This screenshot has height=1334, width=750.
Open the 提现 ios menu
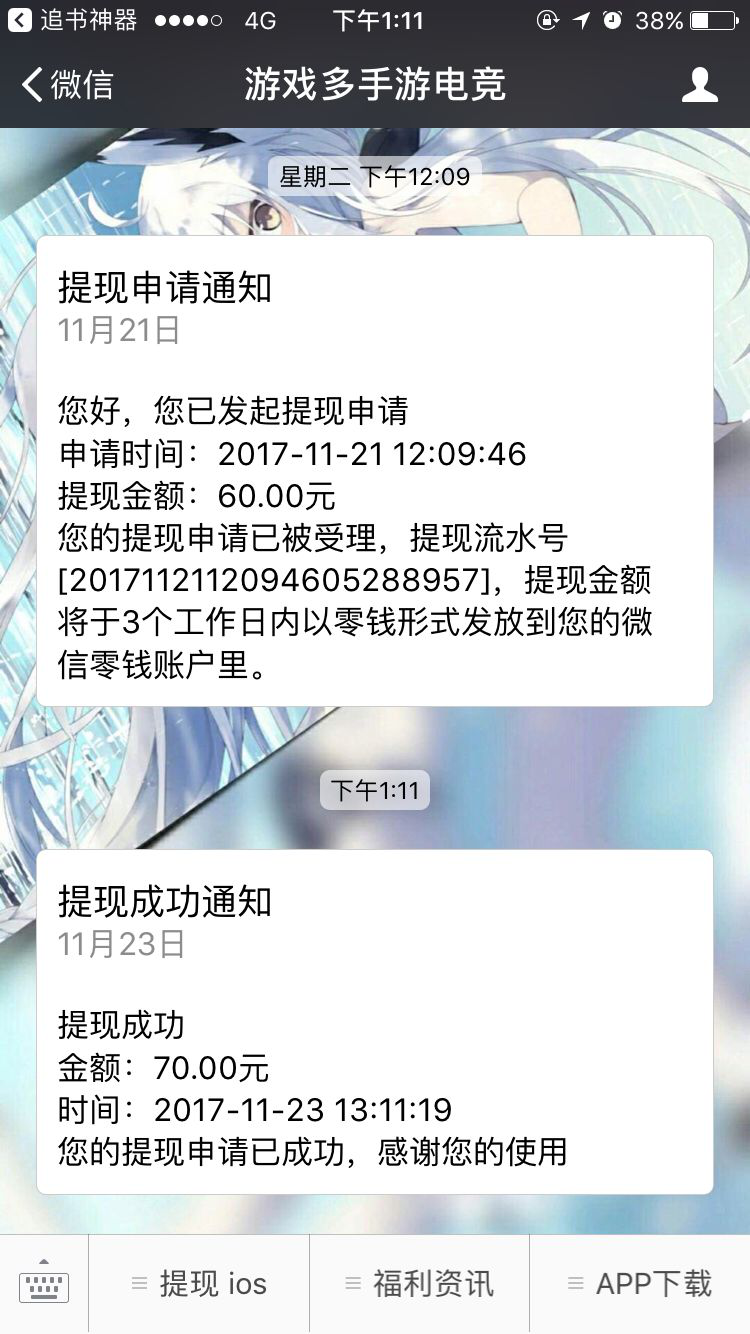pyautogui.click(x=200, y=1284)
